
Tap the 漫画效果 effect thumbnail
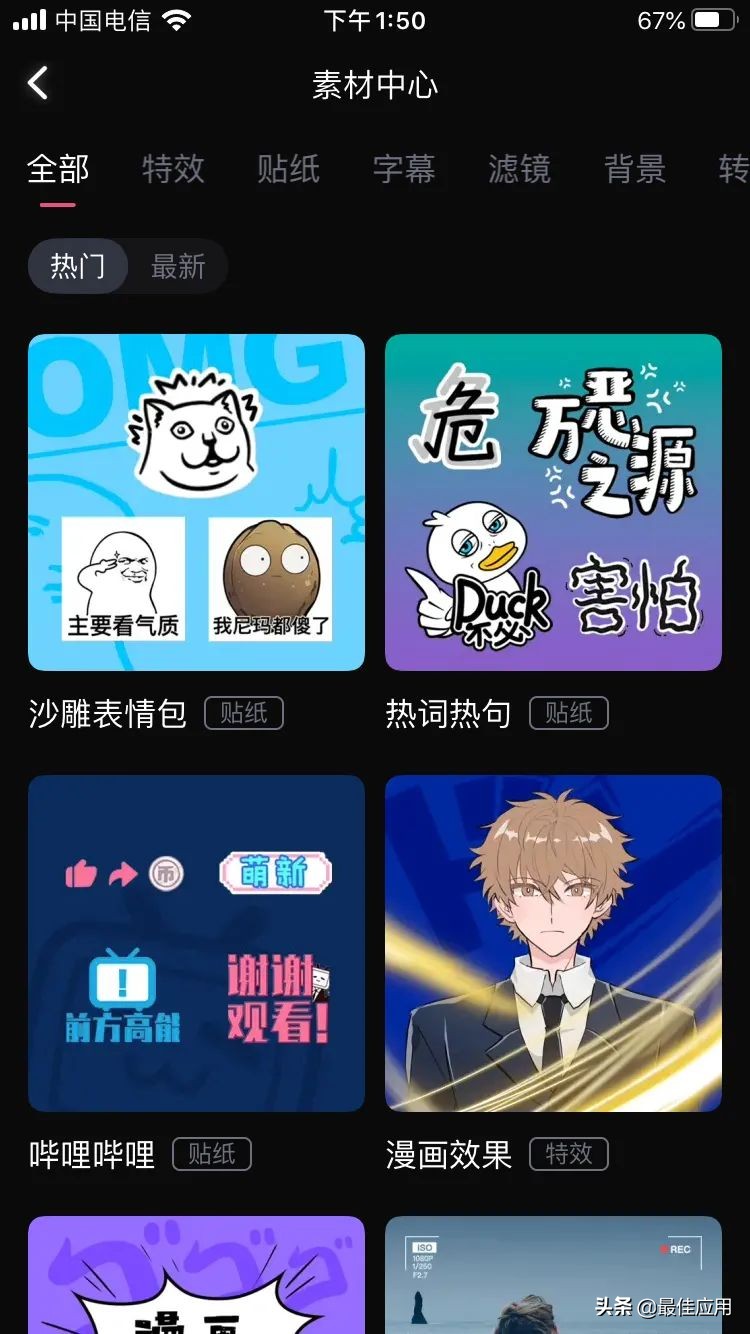coord(553,942)
